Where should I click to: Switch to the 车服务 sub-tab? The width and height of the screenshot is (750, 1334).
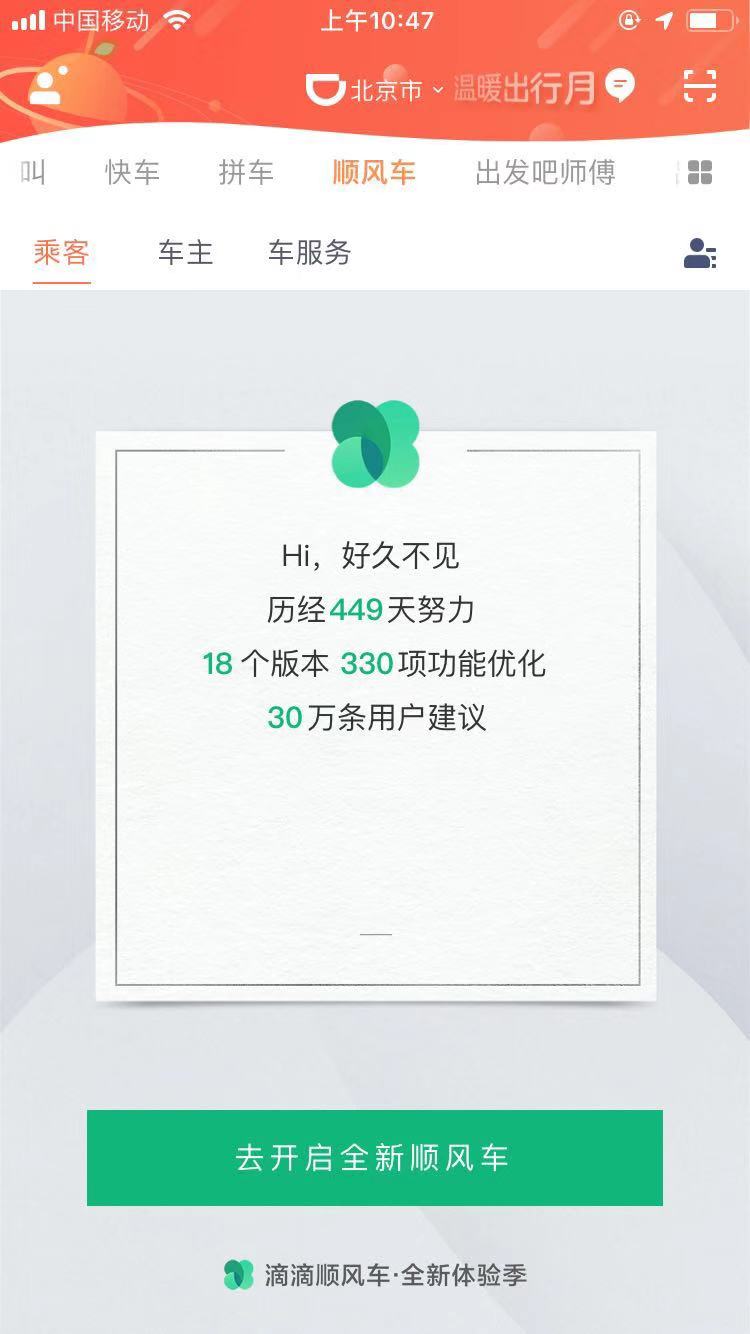[x=309, y=253]
